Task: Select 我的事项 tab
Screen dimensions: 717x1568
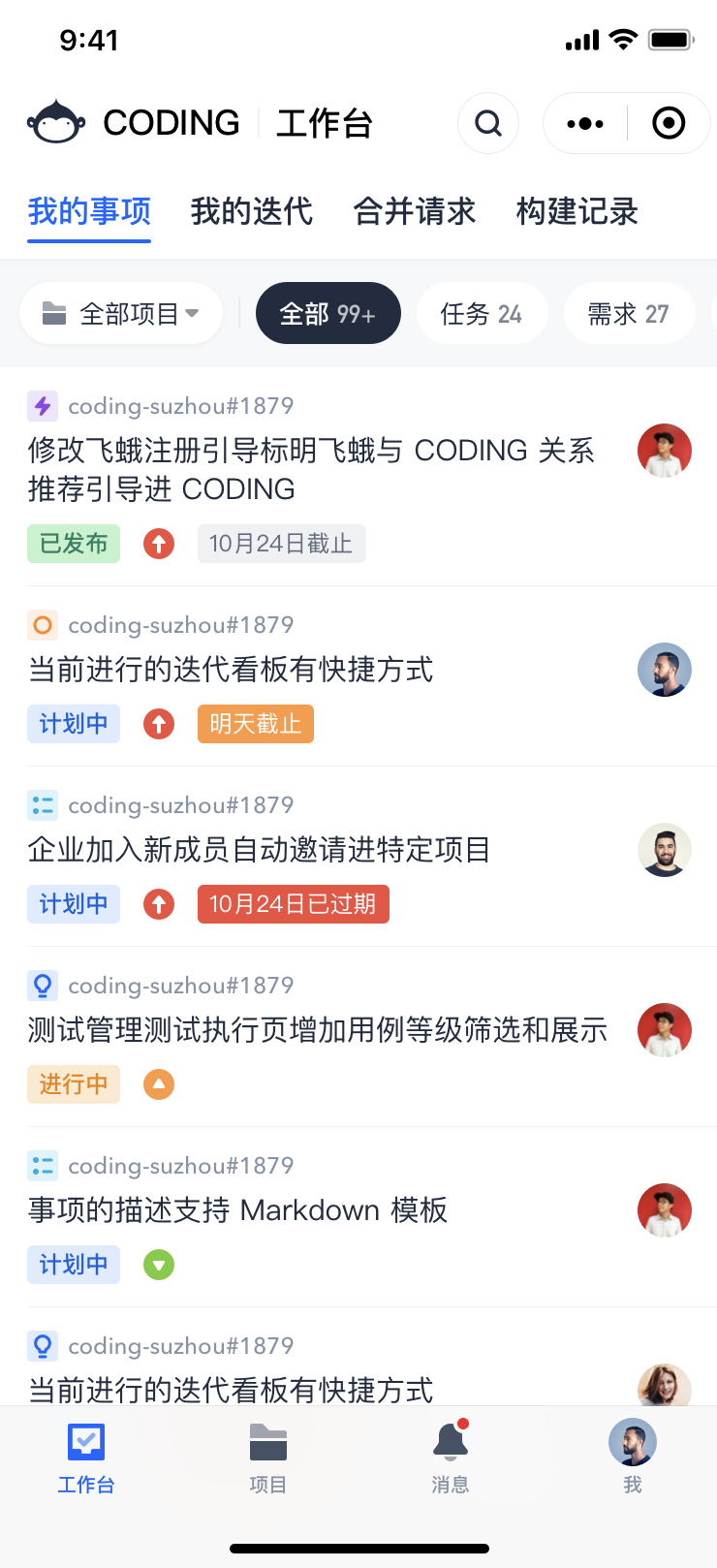Action: [89, 210]
